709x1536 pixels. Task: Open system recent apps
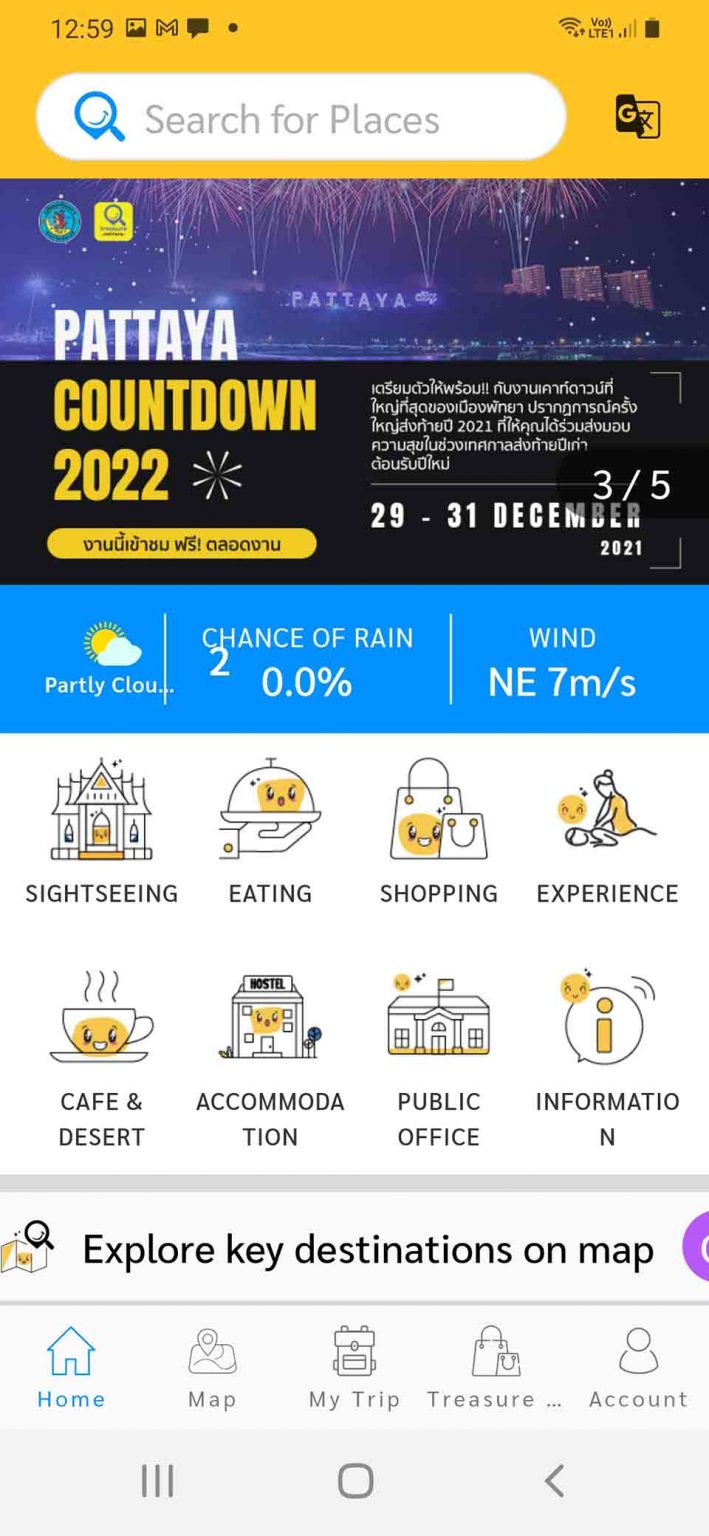(x=157, y=1481)
